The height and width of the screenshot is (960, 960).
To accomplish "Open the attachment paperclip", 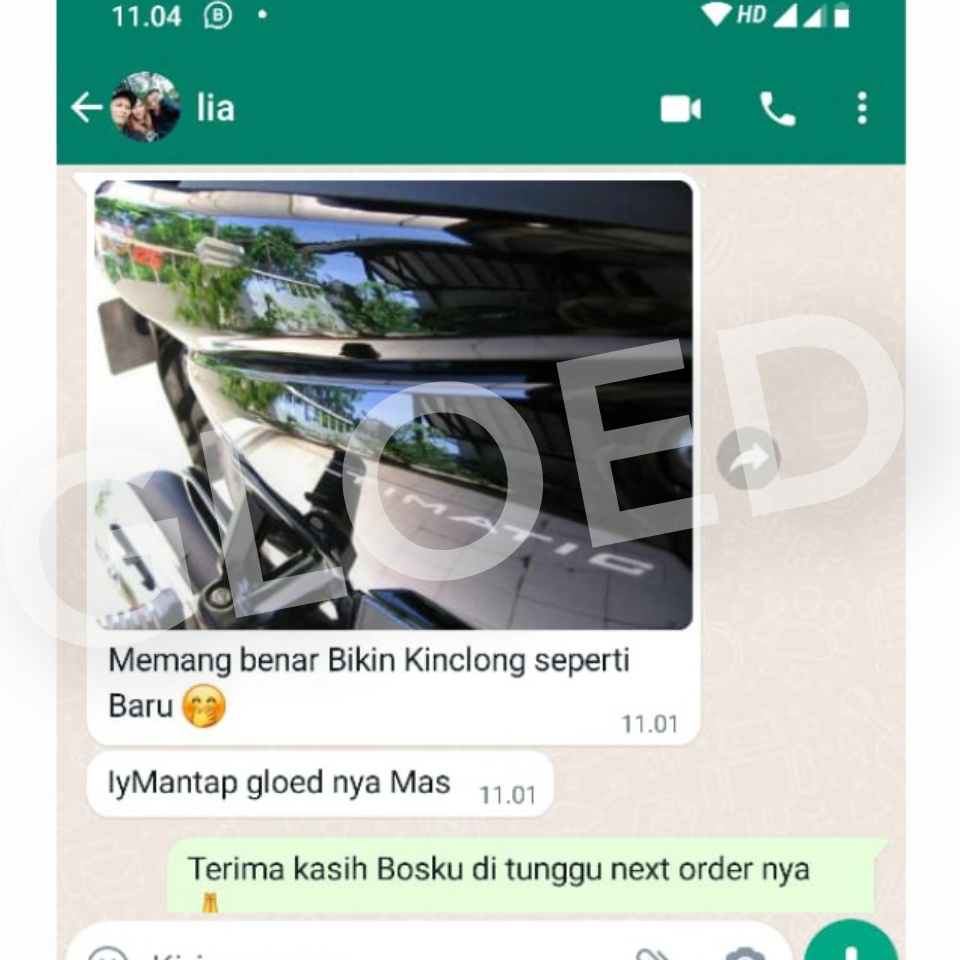I will [652, 952].
